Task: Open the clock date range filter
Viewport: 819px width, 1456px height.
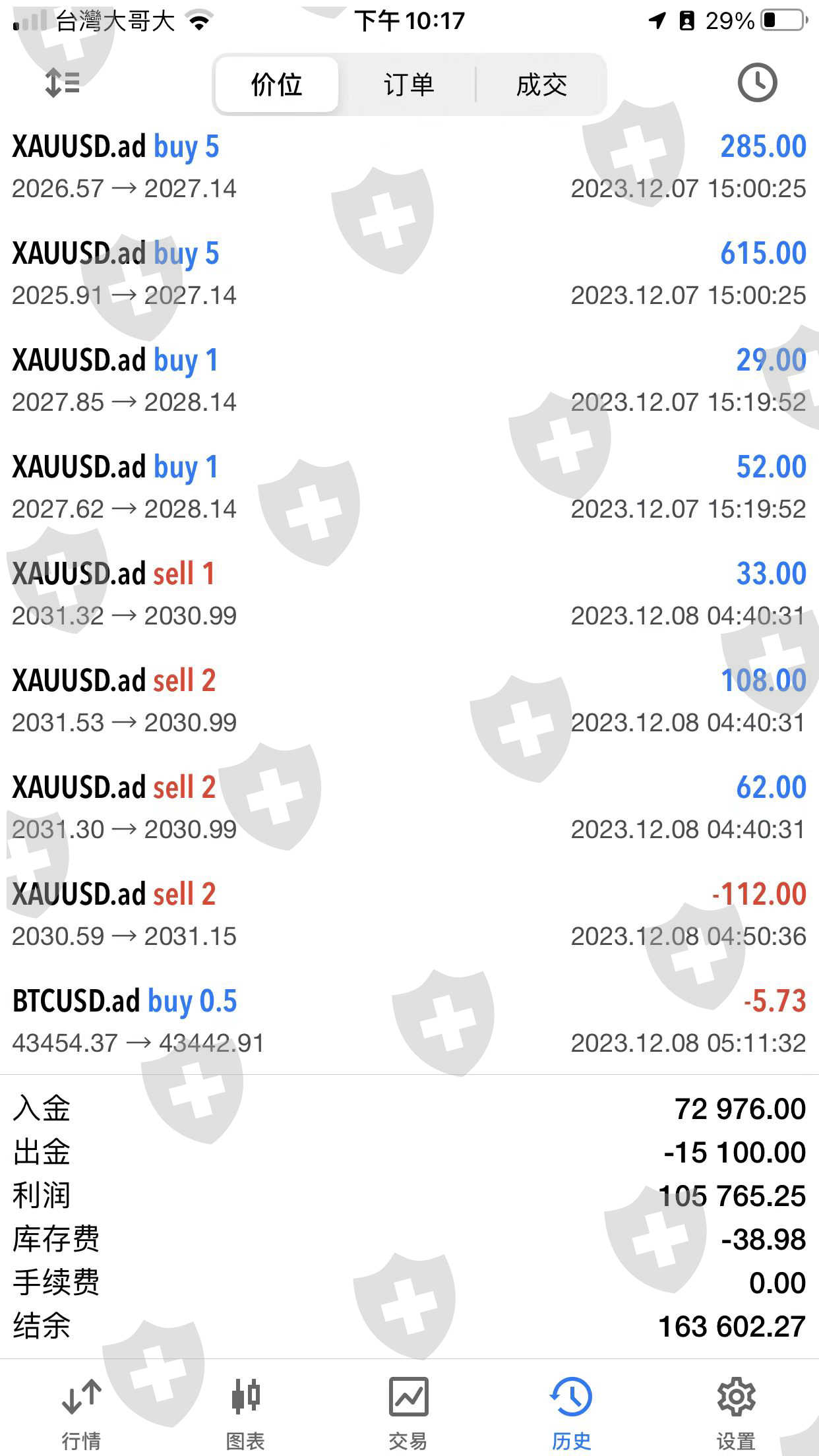Action: [x=756, y=83]
